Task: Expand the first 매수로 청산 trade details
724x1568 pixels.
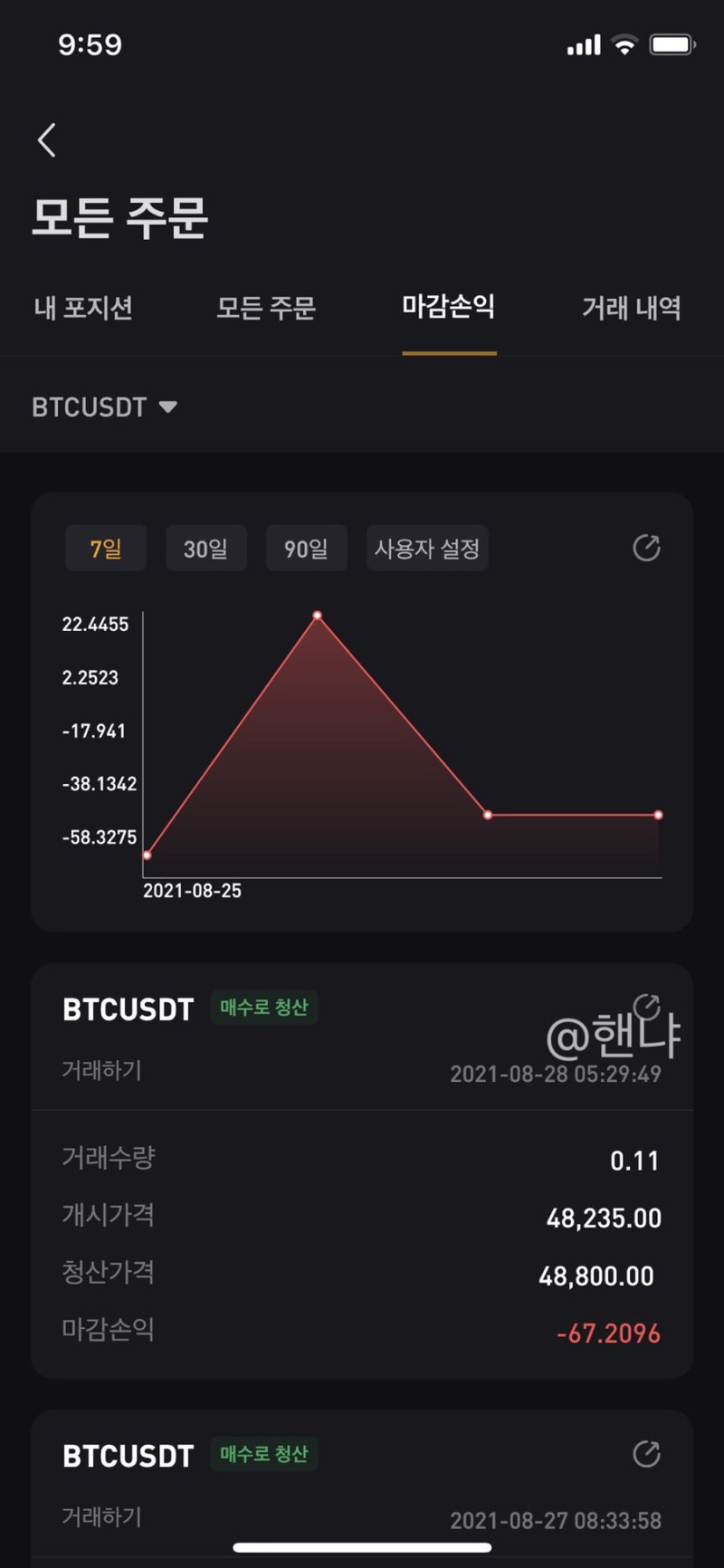Action: click(x=264, y=1007)
